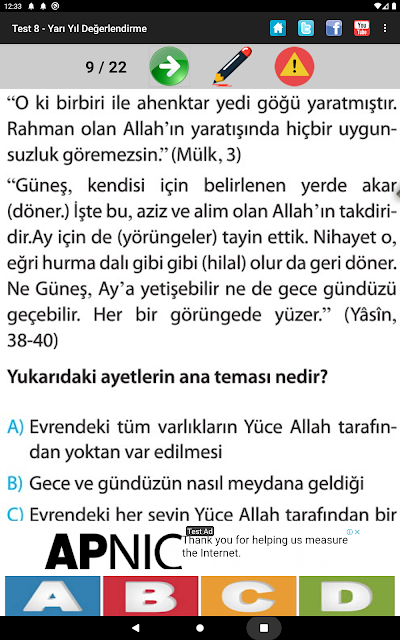Report question with warning icon
Viewport: 400px width, 640px height.
(294, 67)
